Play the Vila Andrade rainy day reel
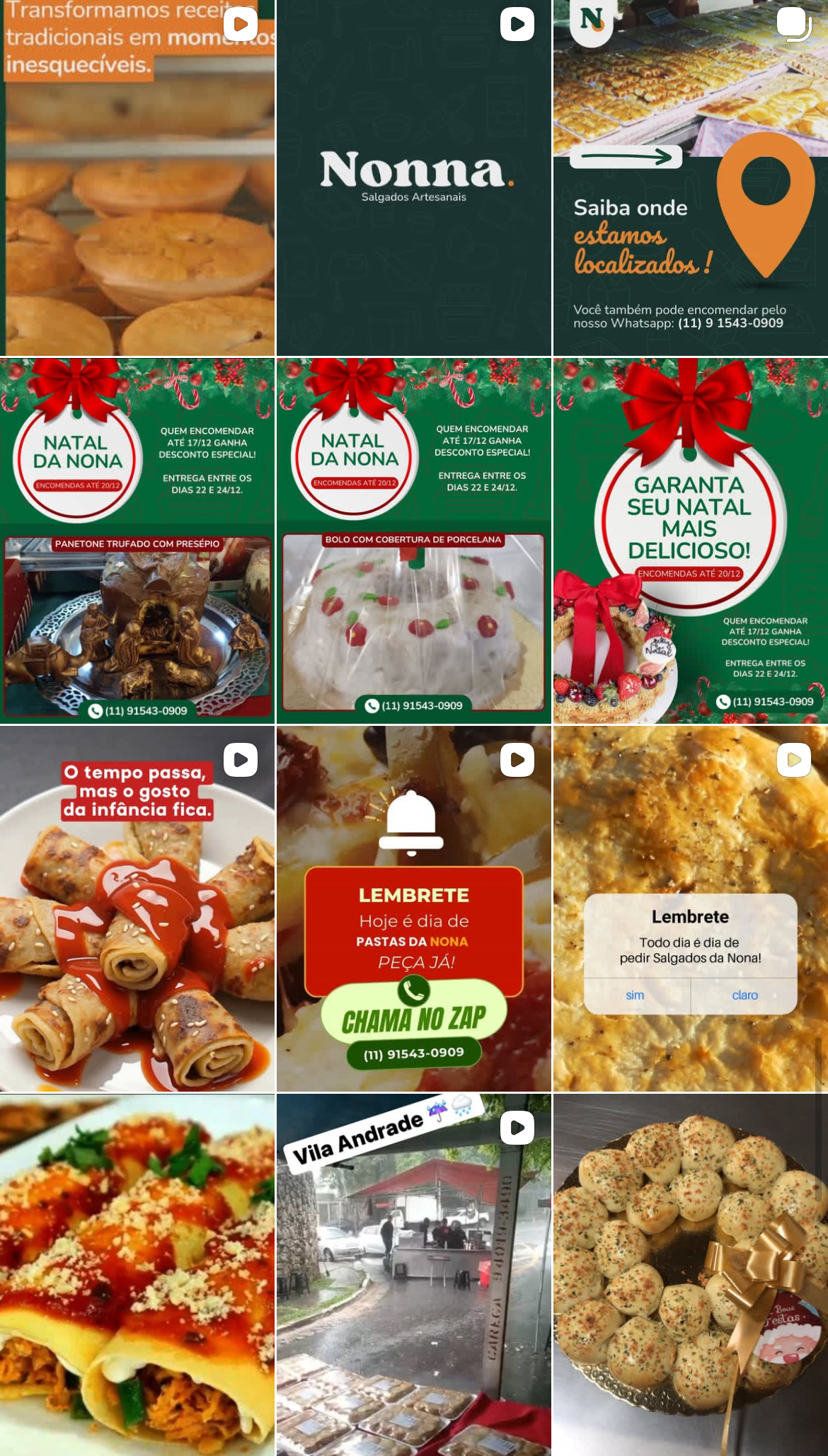Viewport: 828px width, 1456px height. [413, 1273]
